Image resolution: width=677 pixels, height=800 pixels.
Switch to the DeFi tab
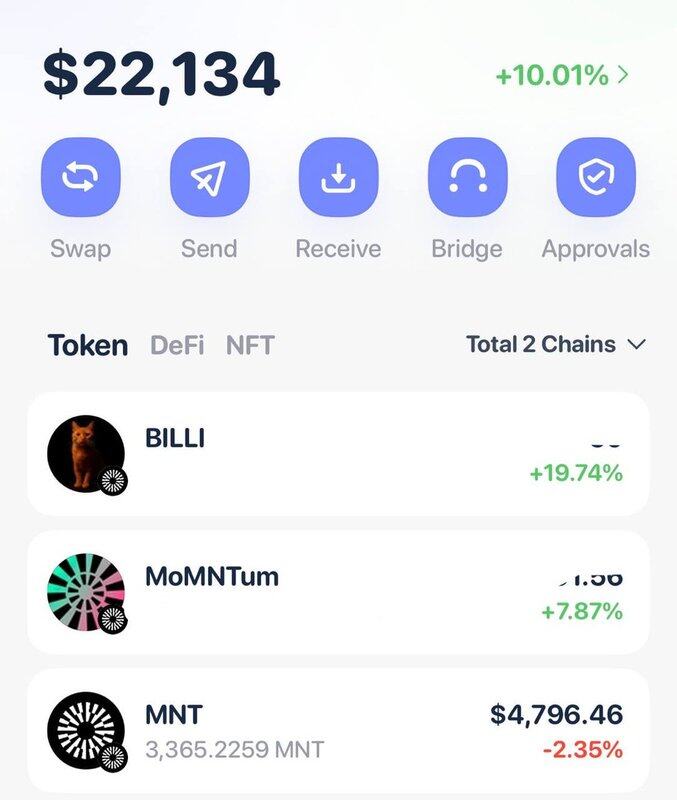[177, 346]
